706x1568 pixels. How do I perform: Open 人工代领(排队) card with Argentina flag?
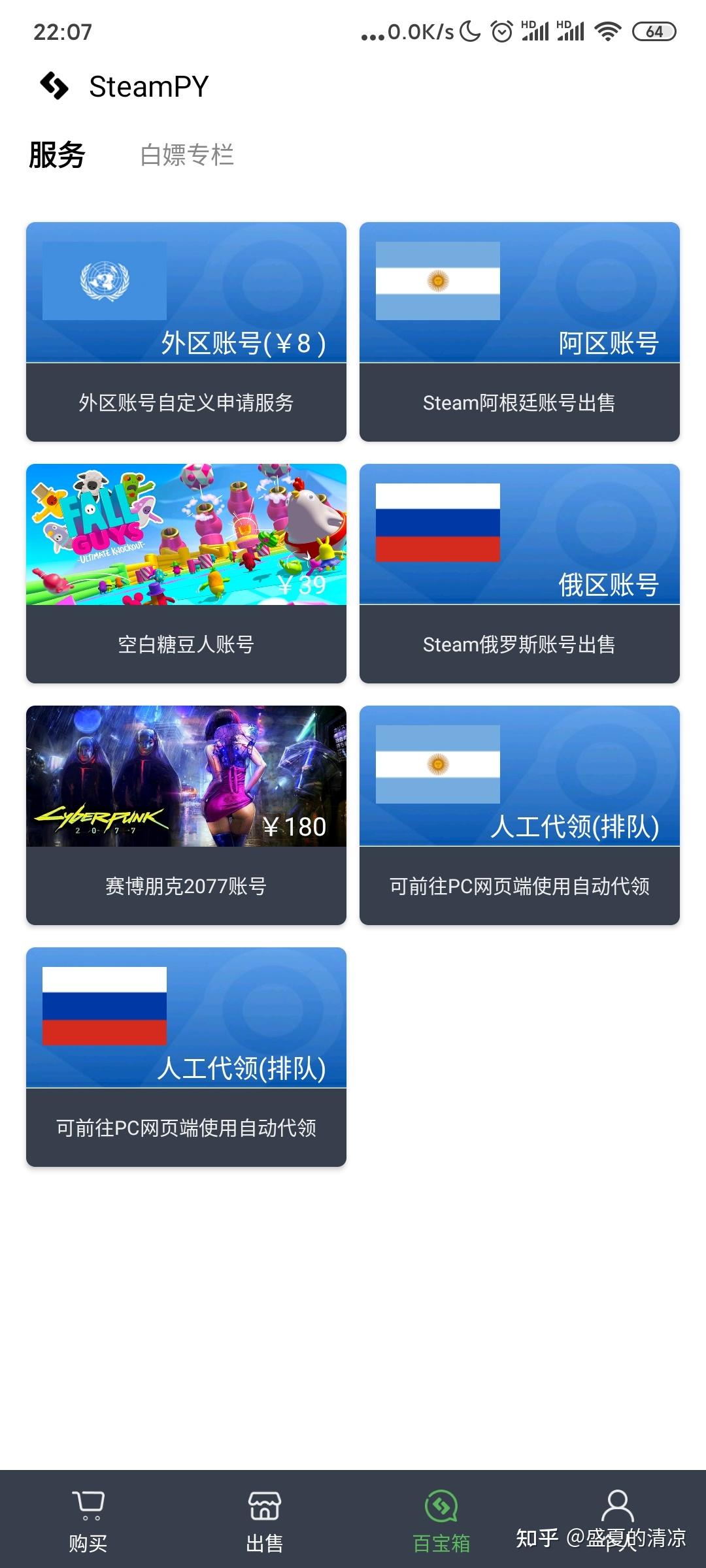[520, 815]
